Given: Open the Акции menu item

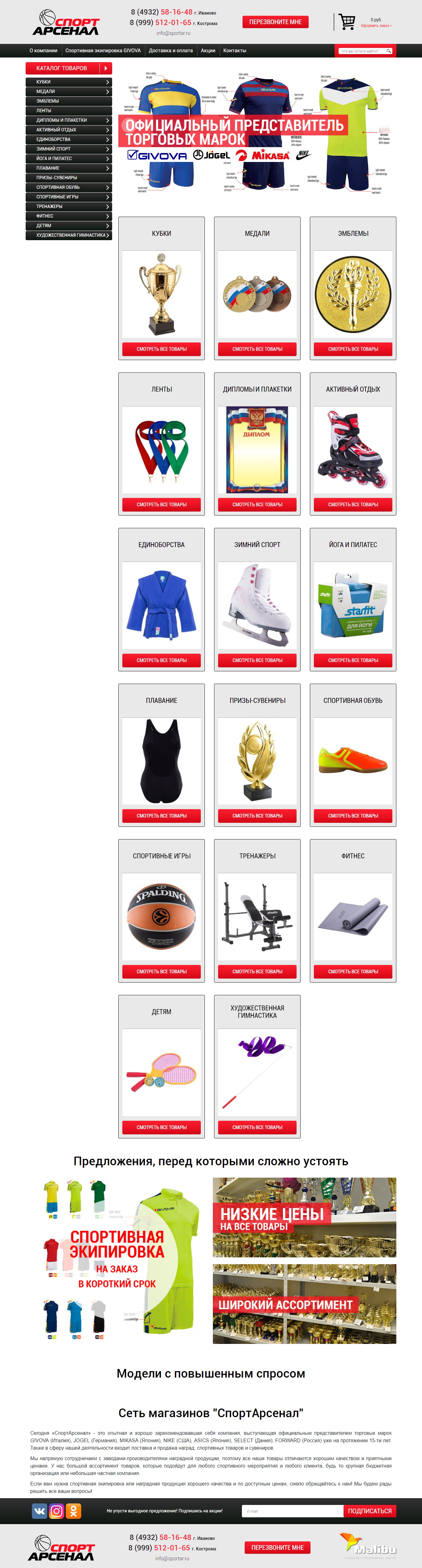Looking at the screenshot, I should click(x=208, y=50).
